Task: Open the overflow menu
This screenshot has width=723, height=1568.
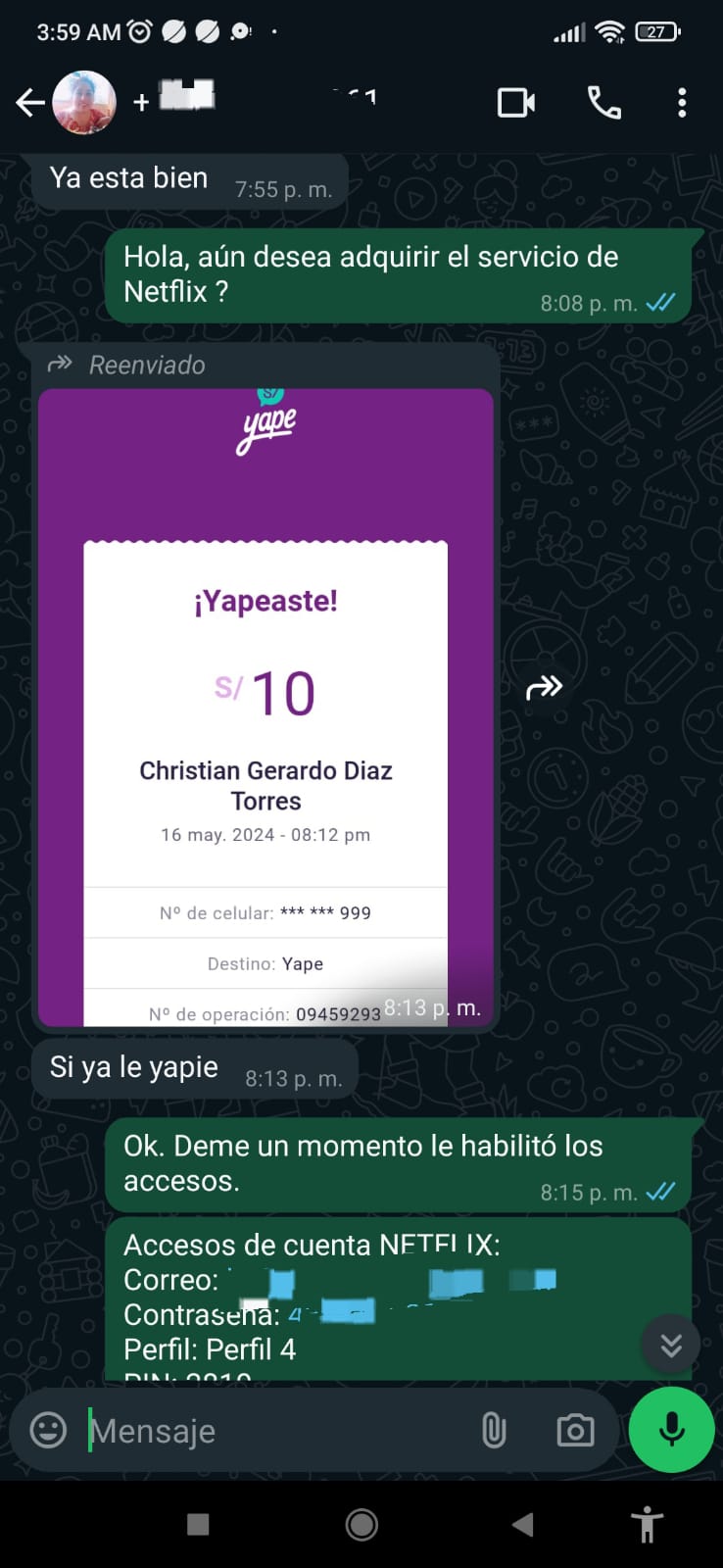Action: tap(682, 102)
